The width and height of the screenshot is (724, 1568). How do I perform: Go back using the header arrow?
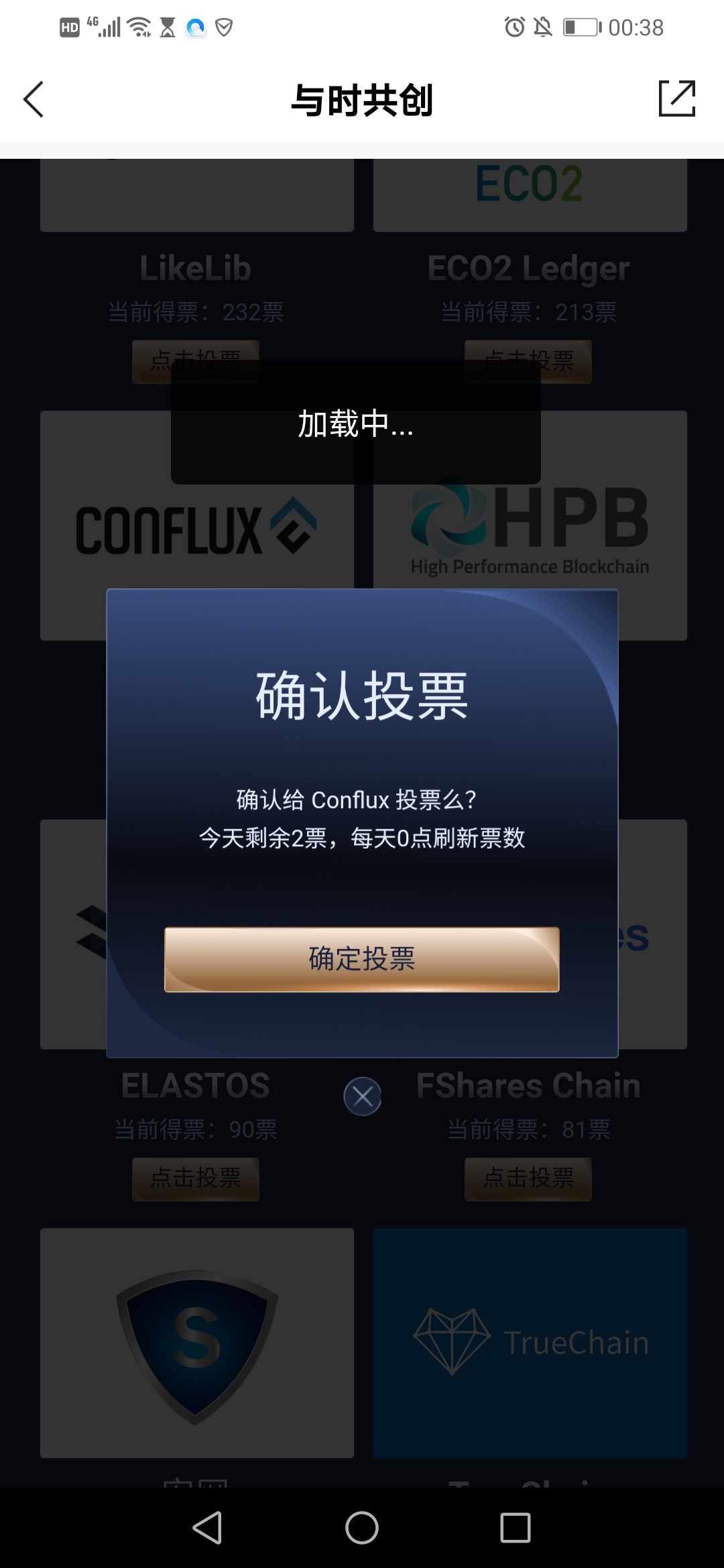pyautogui.click(x=34, y=100)
